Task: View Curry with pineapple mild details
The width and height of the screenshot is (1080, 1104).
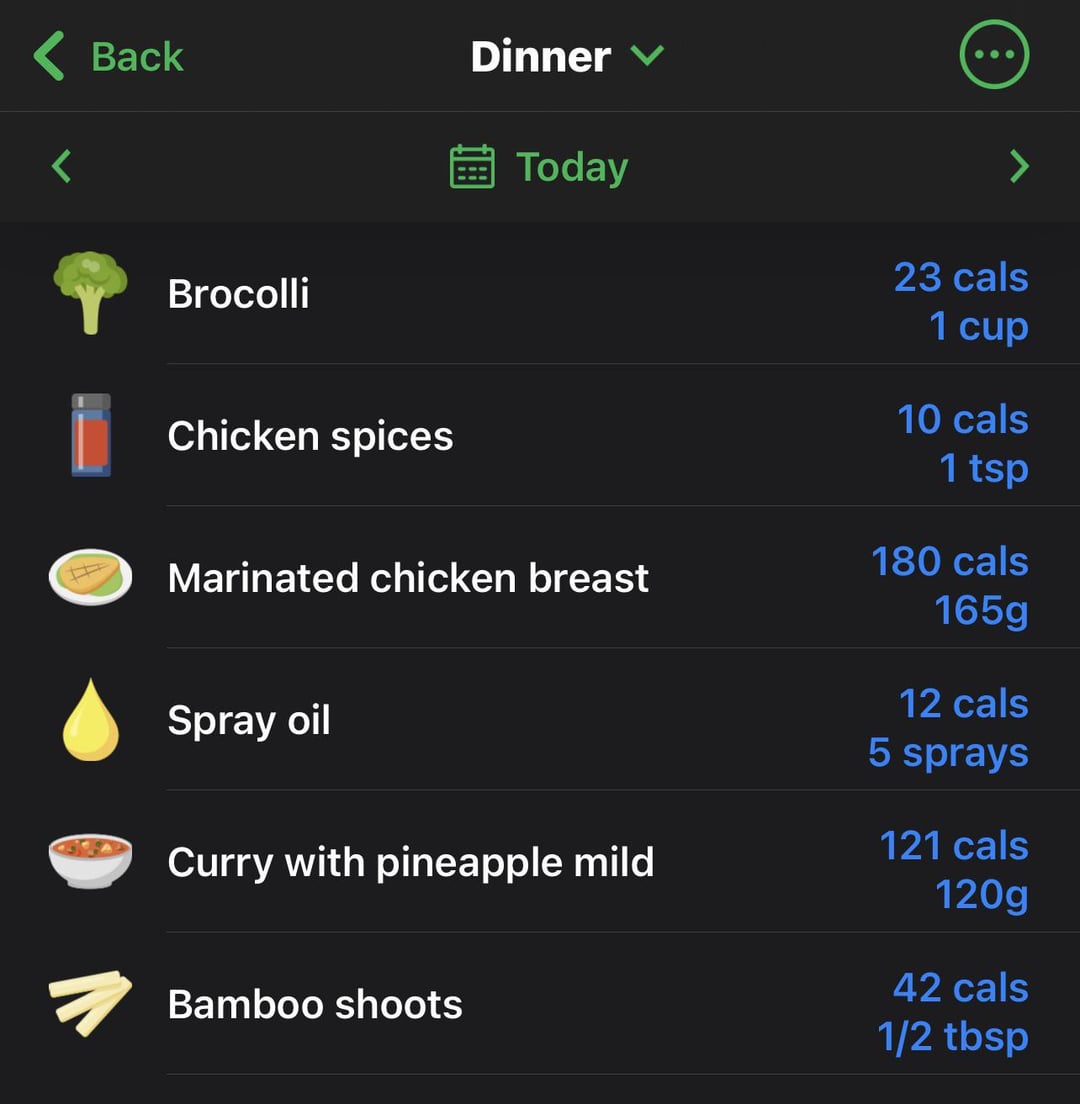Action: point(540,862)
